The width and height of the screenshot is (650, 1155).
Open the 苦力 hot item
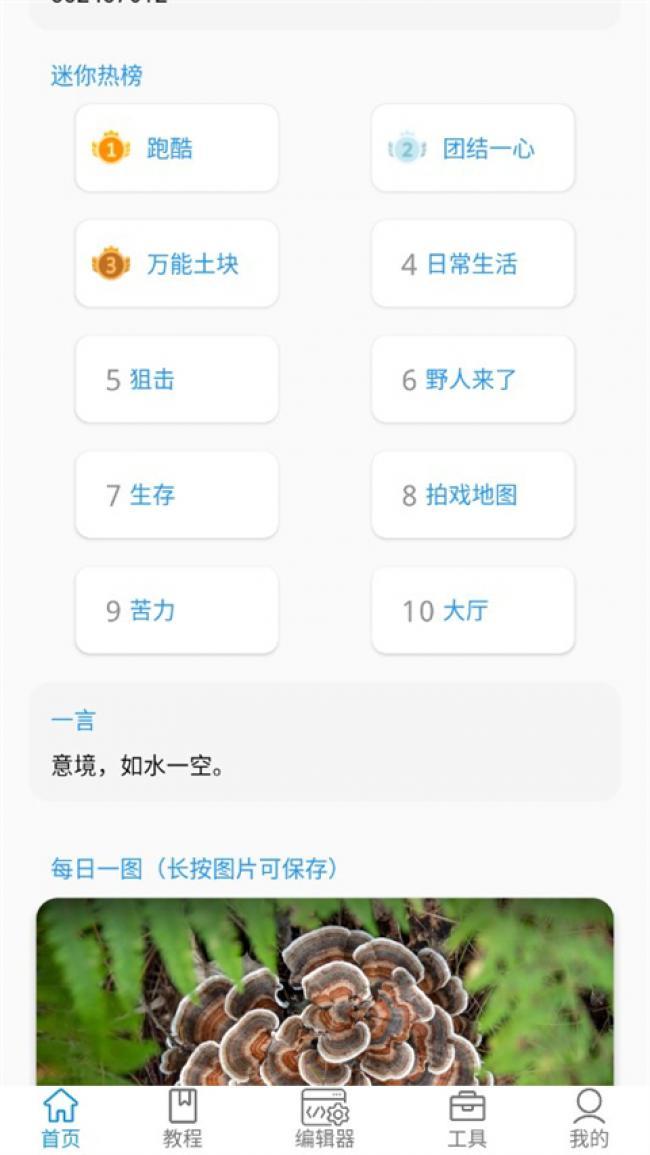coord(177,611)
